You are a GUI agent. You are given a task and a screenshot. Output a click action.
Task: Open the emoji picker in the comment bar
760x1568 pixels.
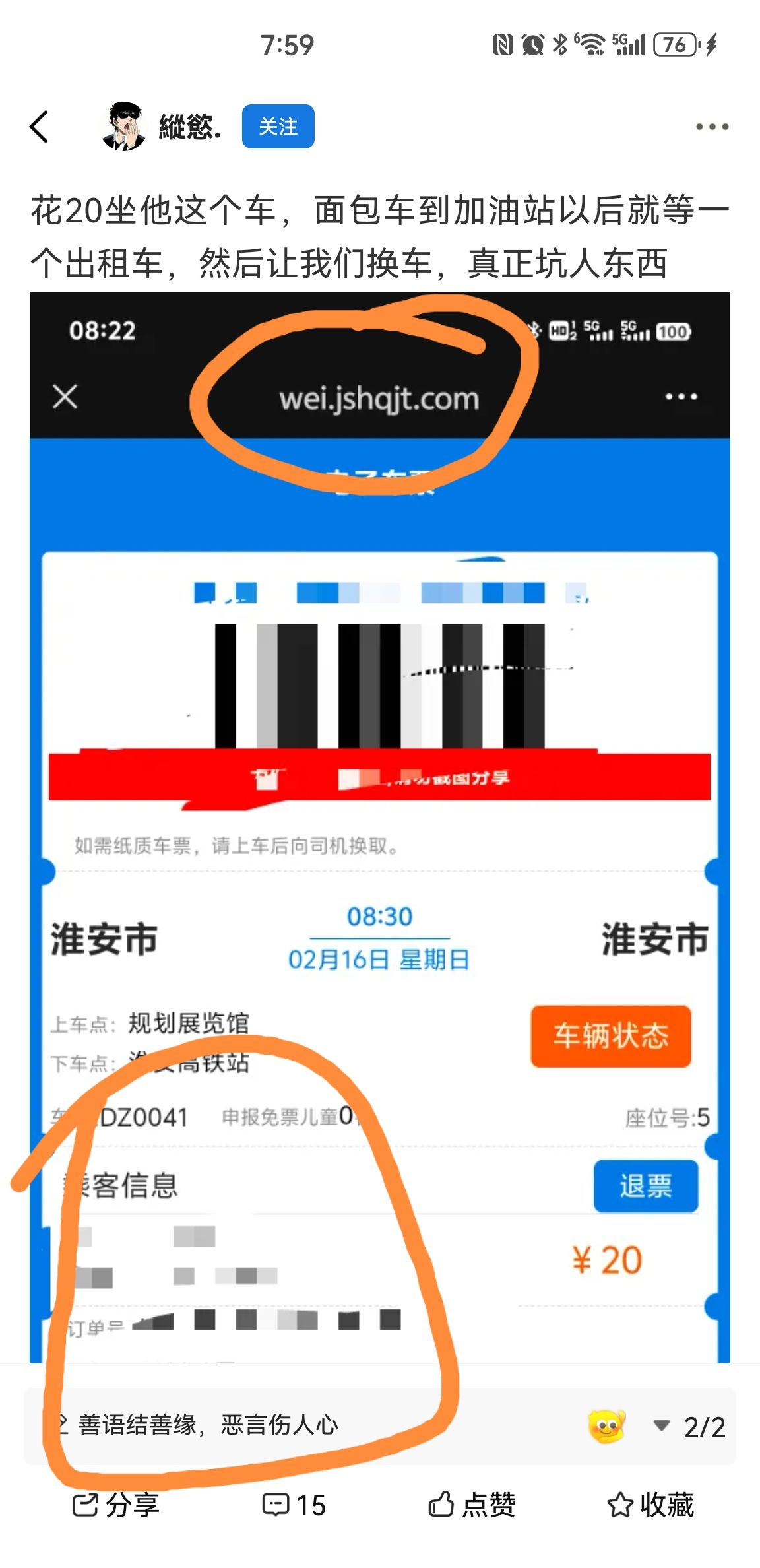(x=606, y=1427)
